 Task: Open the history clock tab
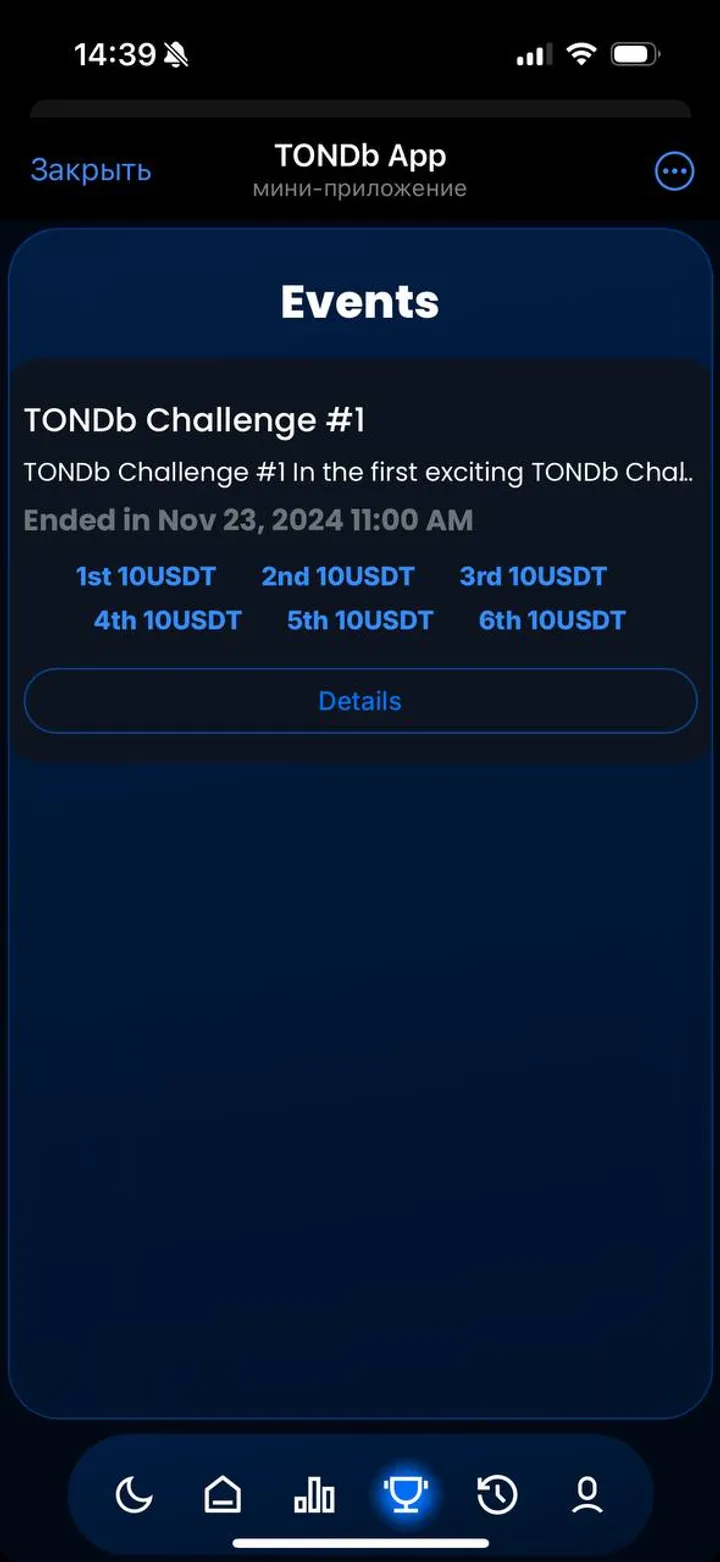tap(497, 1495)
